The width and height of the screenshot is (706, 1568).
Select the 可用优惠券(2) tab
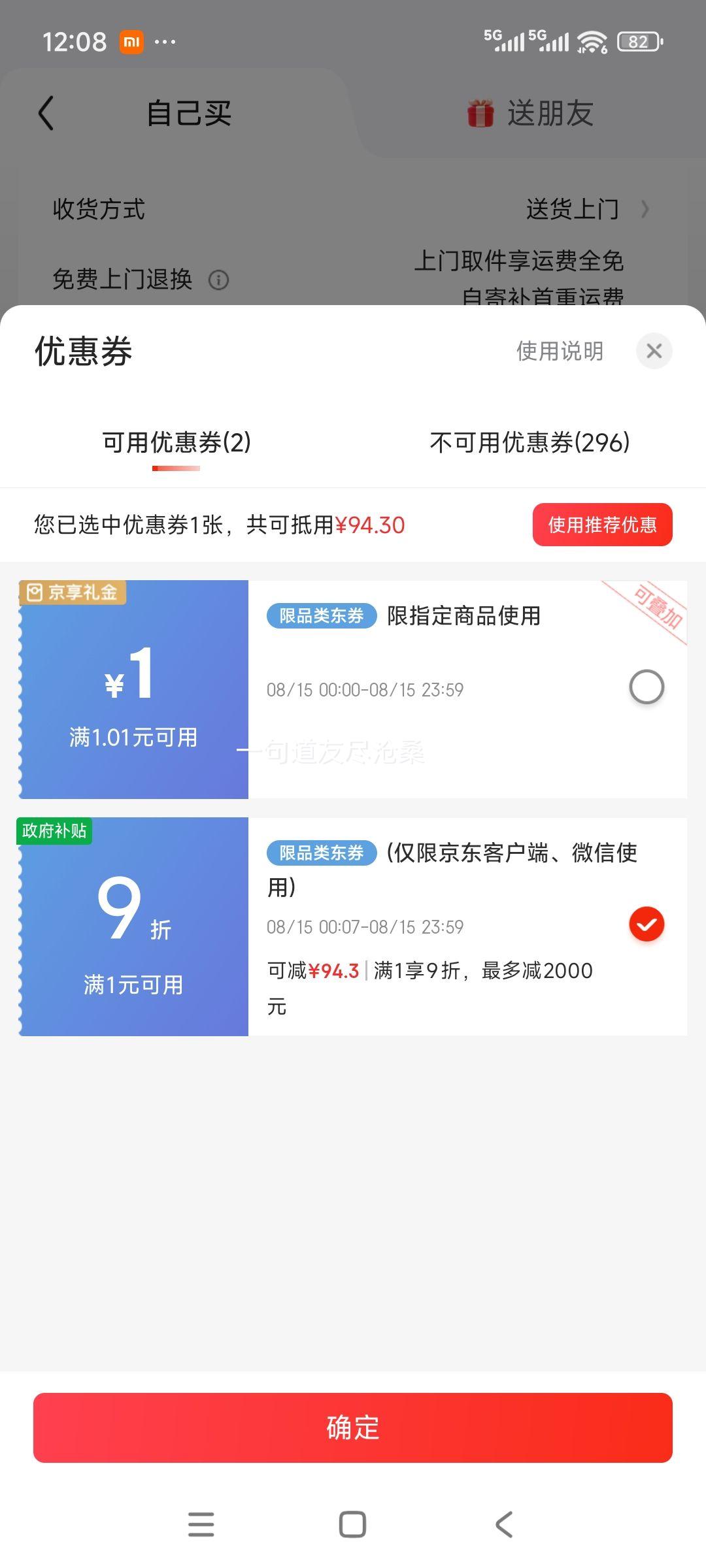point(176,442)
